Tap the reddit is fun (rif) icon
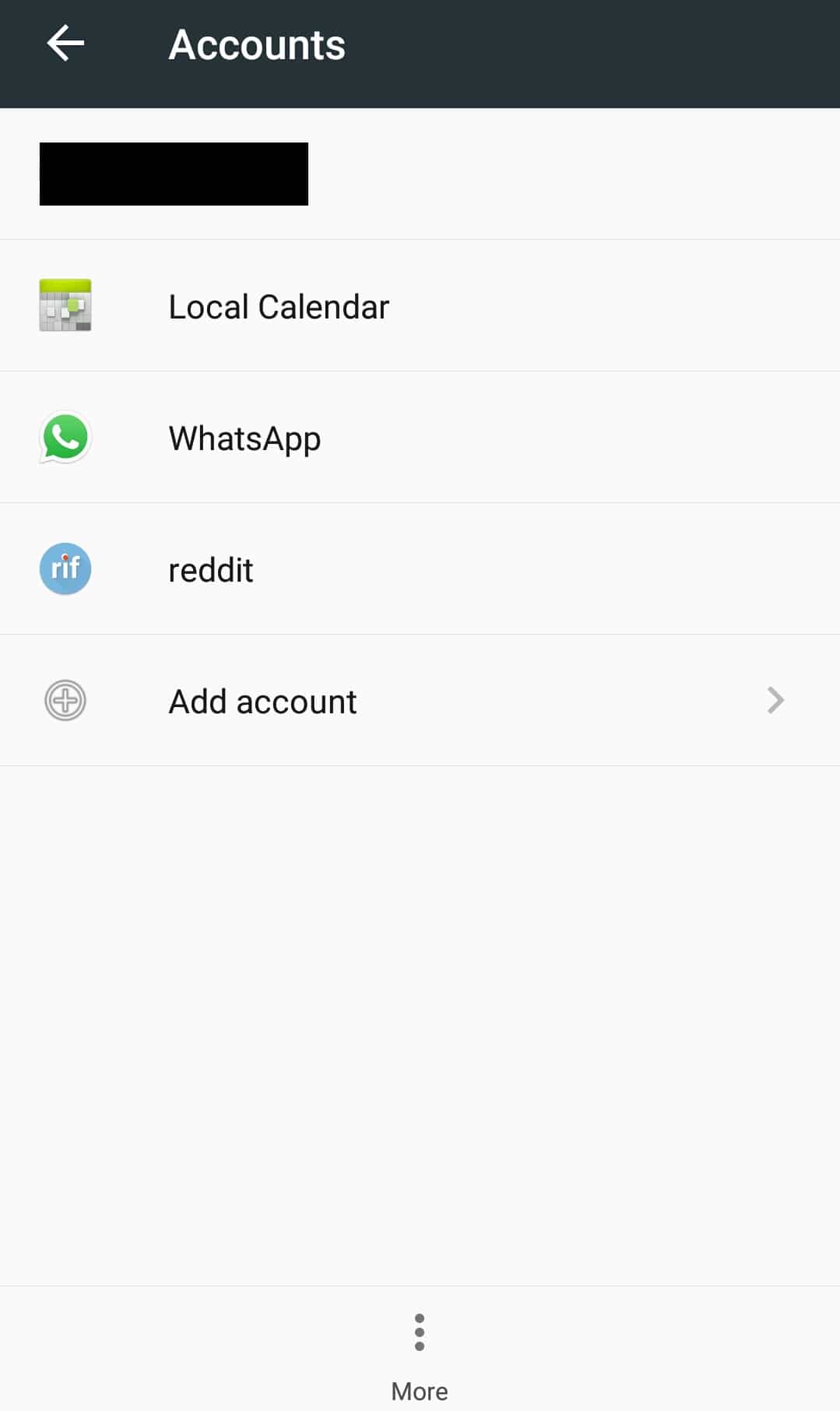Screen dimensions: 840x1411 coord(65,568)
